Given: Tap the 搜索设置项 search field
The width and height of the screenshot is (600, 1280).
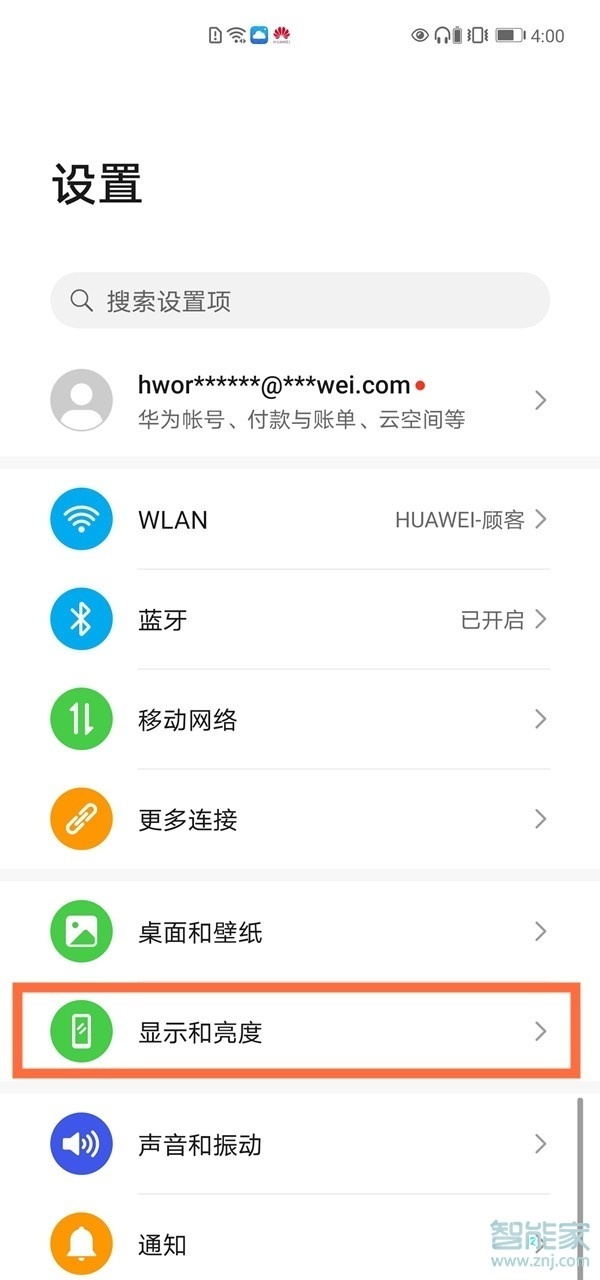Looking at the screenshot, I should tap(300, 300).
